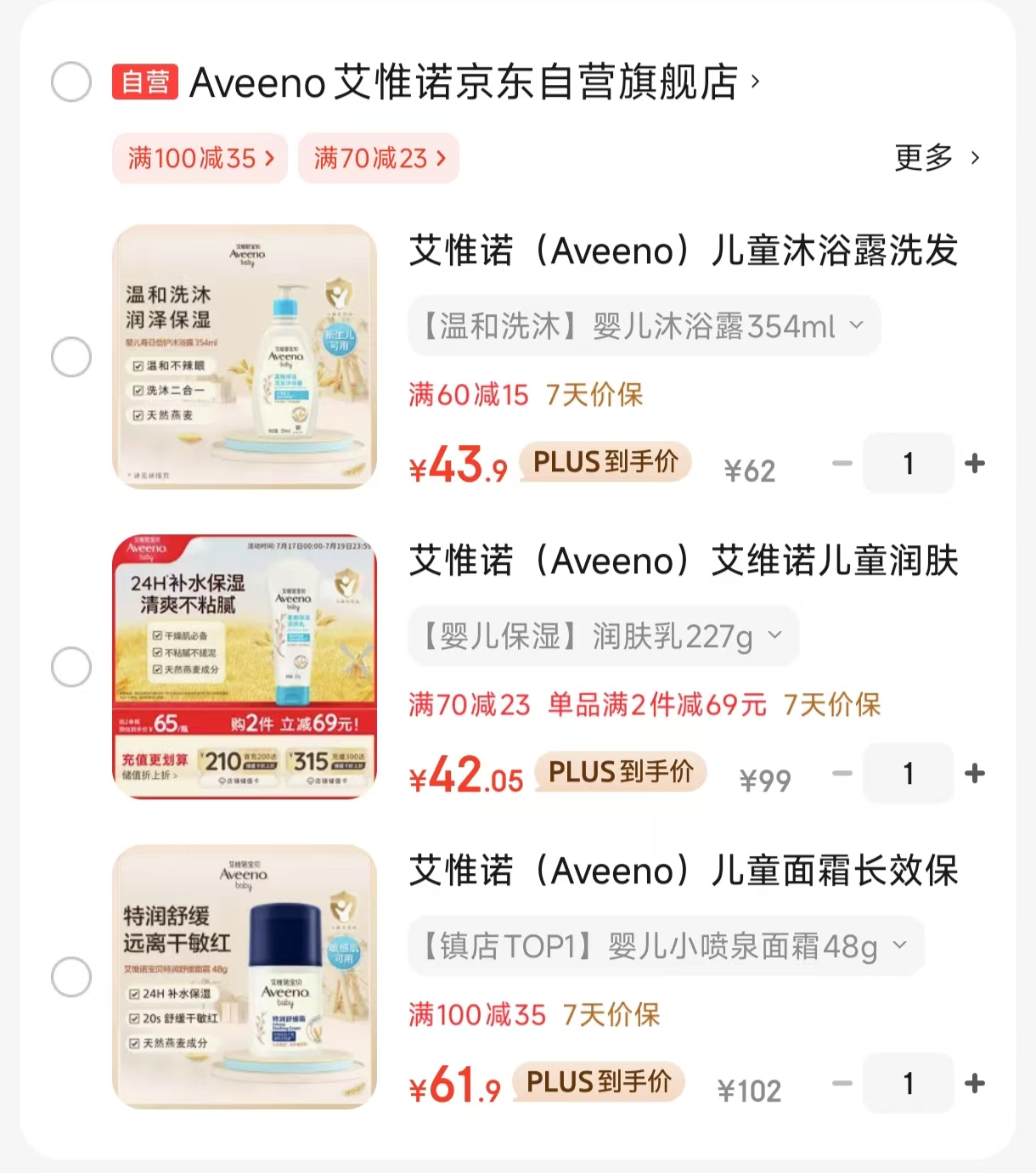The height and width of the screenshot is (1173, 1036).
Task: Select the 婴儿沐浴露 product checkbox
Action: (x=71, y=357)
